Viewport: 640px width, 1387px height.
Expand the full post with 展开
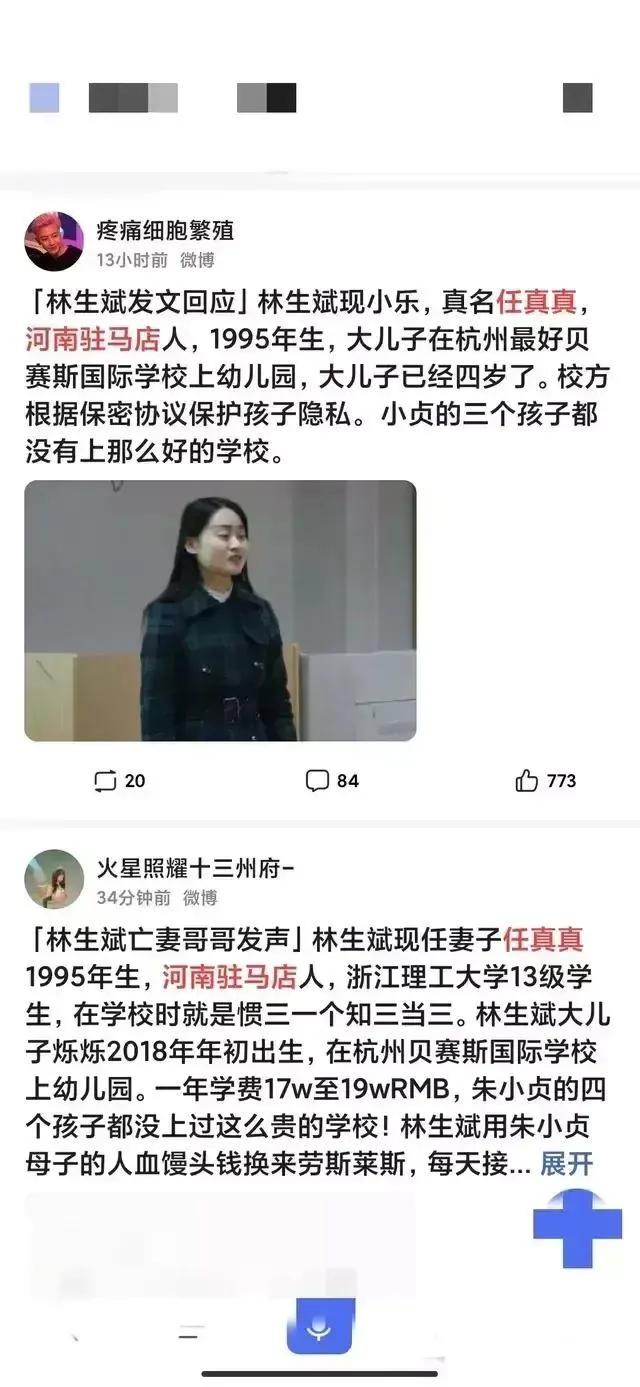pos(566,1163)
